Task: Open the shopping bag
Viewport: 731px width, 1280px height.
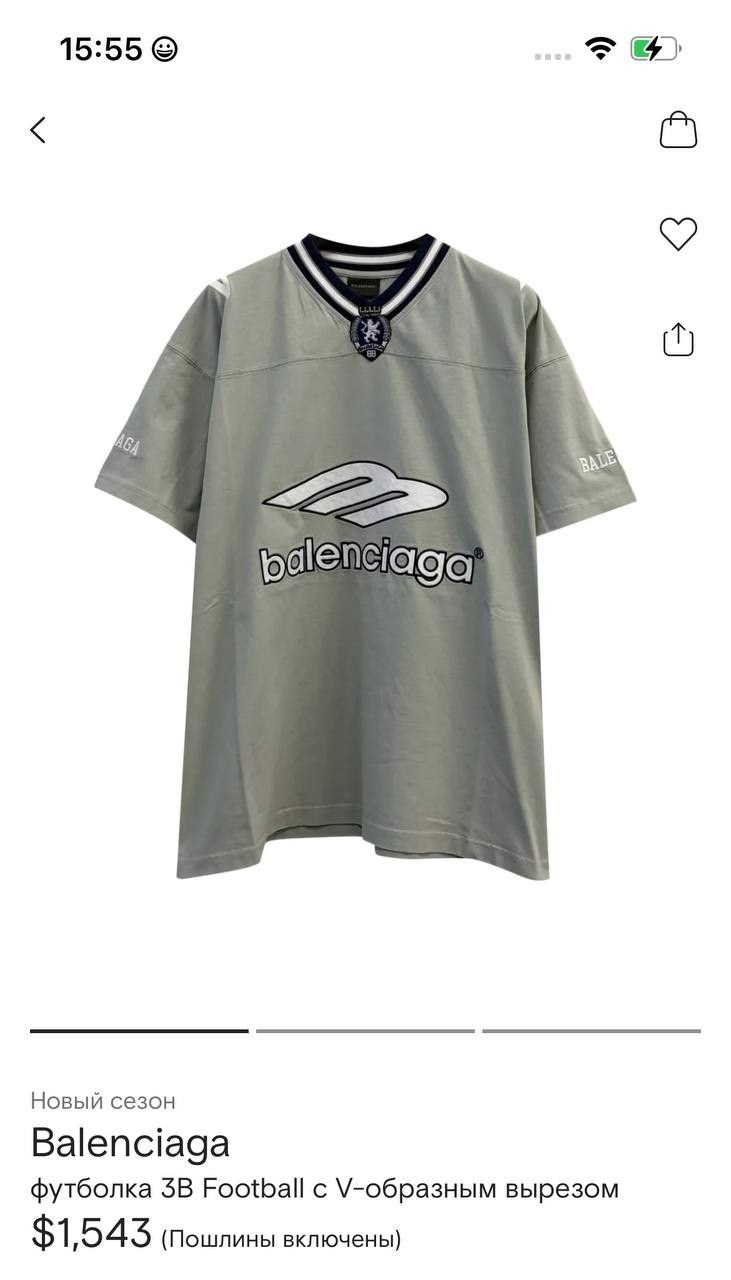Action: [678, 130]
